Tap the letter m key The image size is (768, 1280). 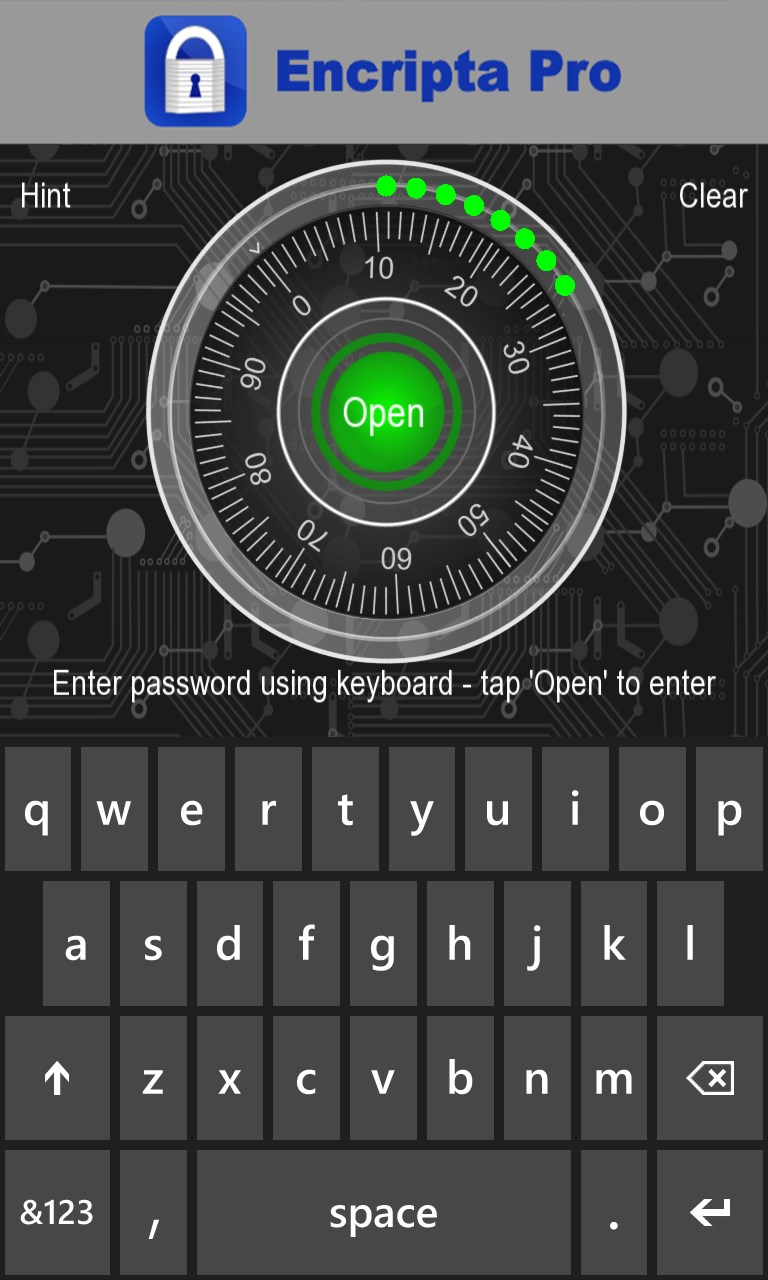pos(613,1078)
